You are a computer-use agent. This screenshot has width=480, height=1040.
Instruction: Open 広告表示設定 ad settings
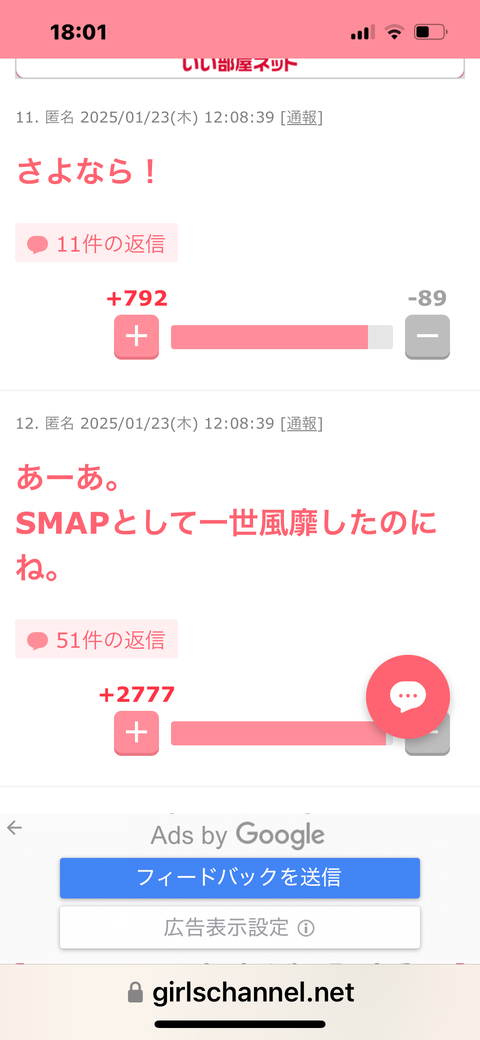pos(240,927)
